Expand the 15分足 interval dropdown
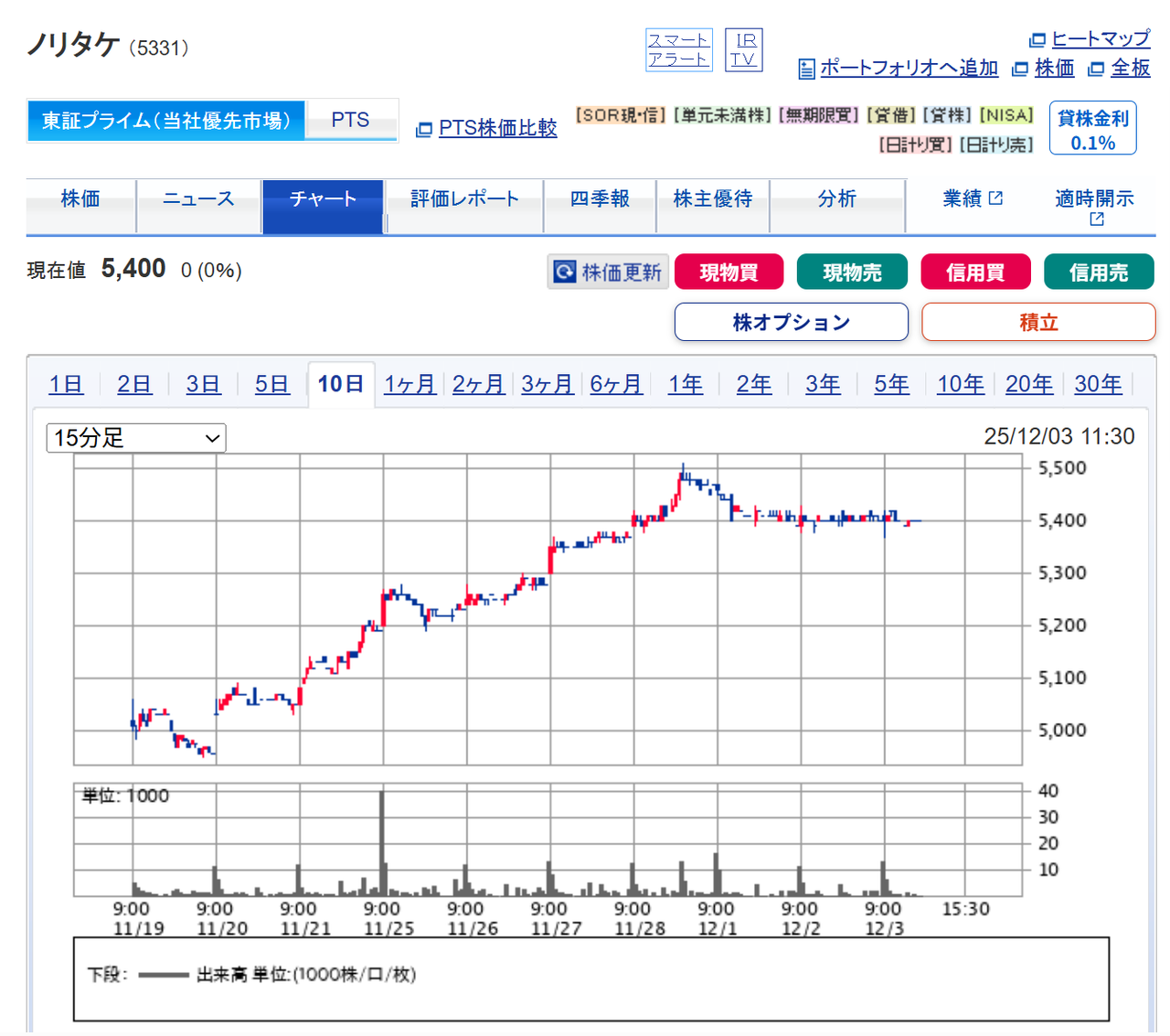The image size is (1170, 1036). point(136,438)
